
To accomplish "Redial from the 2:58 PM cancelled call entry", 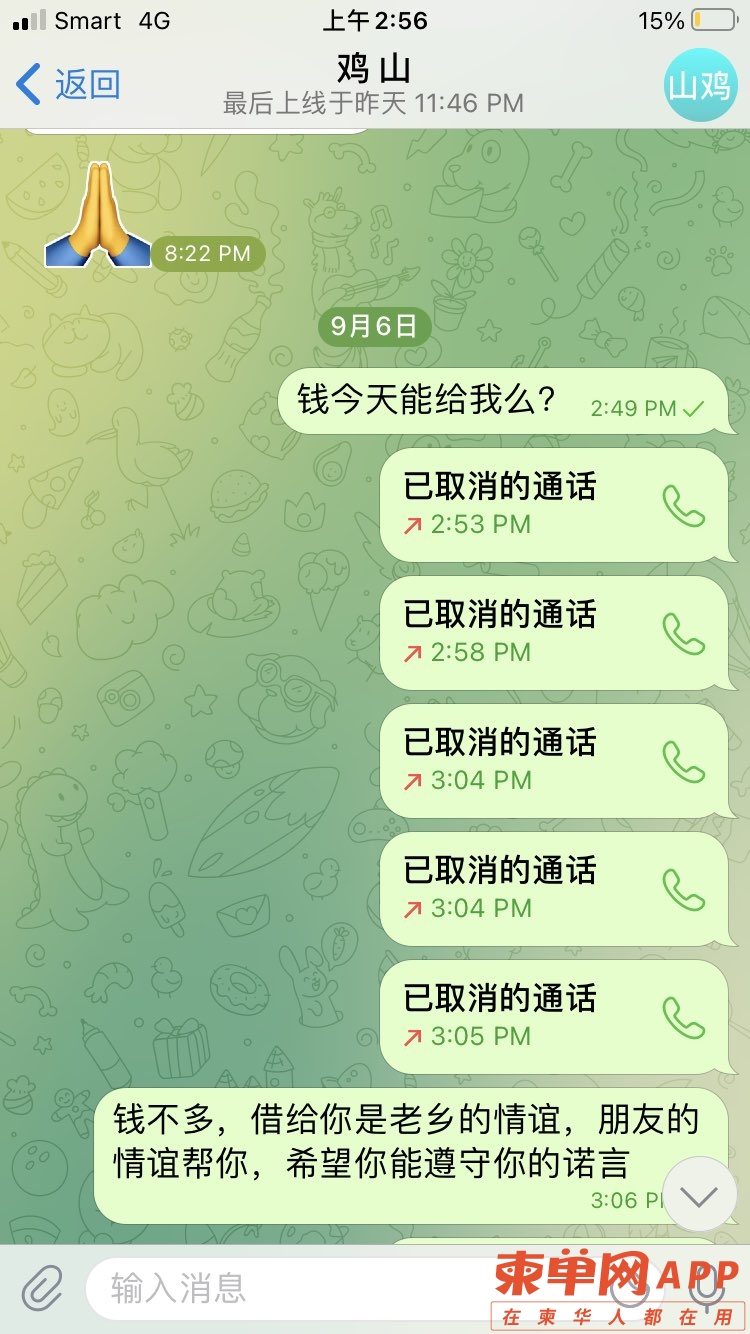I will point(684,634).
